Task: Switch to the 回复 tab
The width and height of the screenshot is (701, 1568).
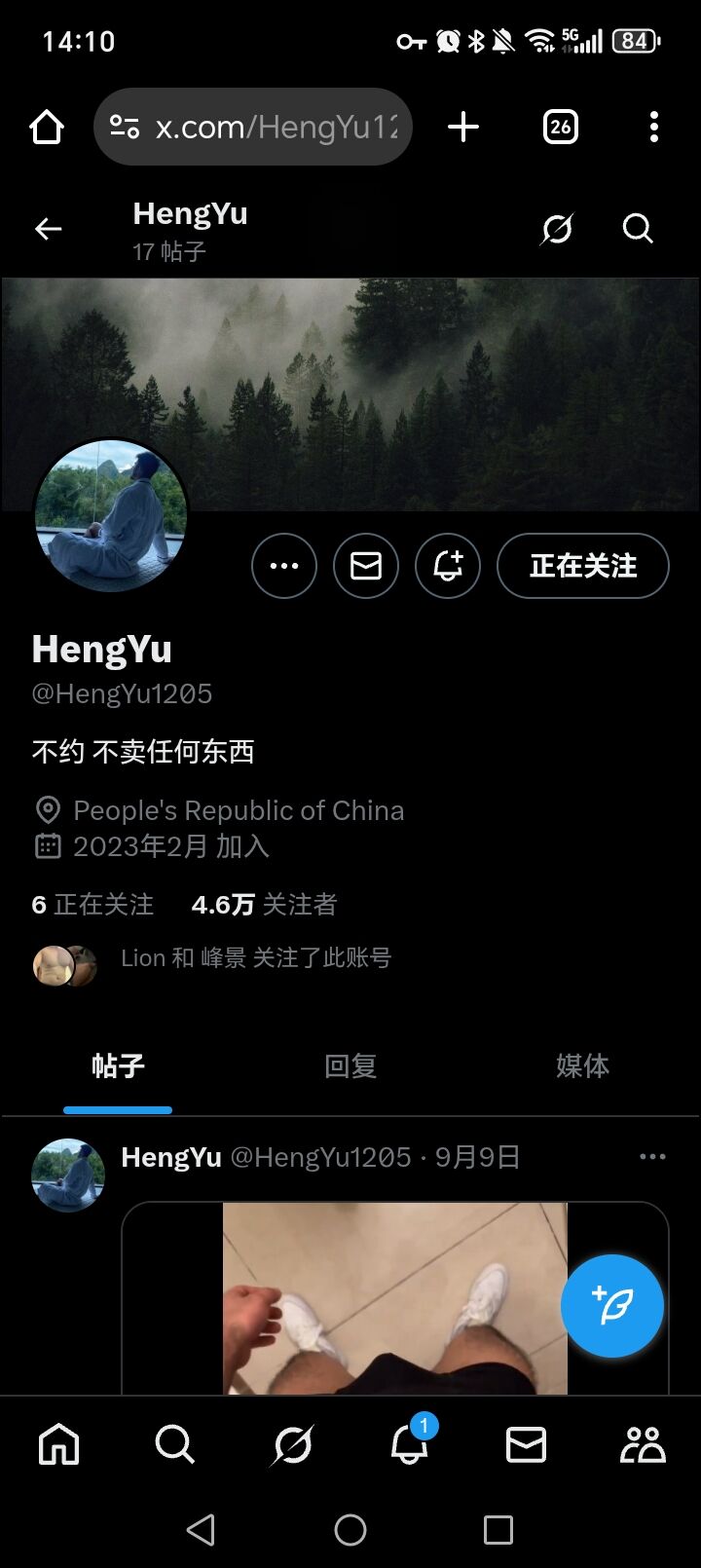Action: pos(350,1066)
